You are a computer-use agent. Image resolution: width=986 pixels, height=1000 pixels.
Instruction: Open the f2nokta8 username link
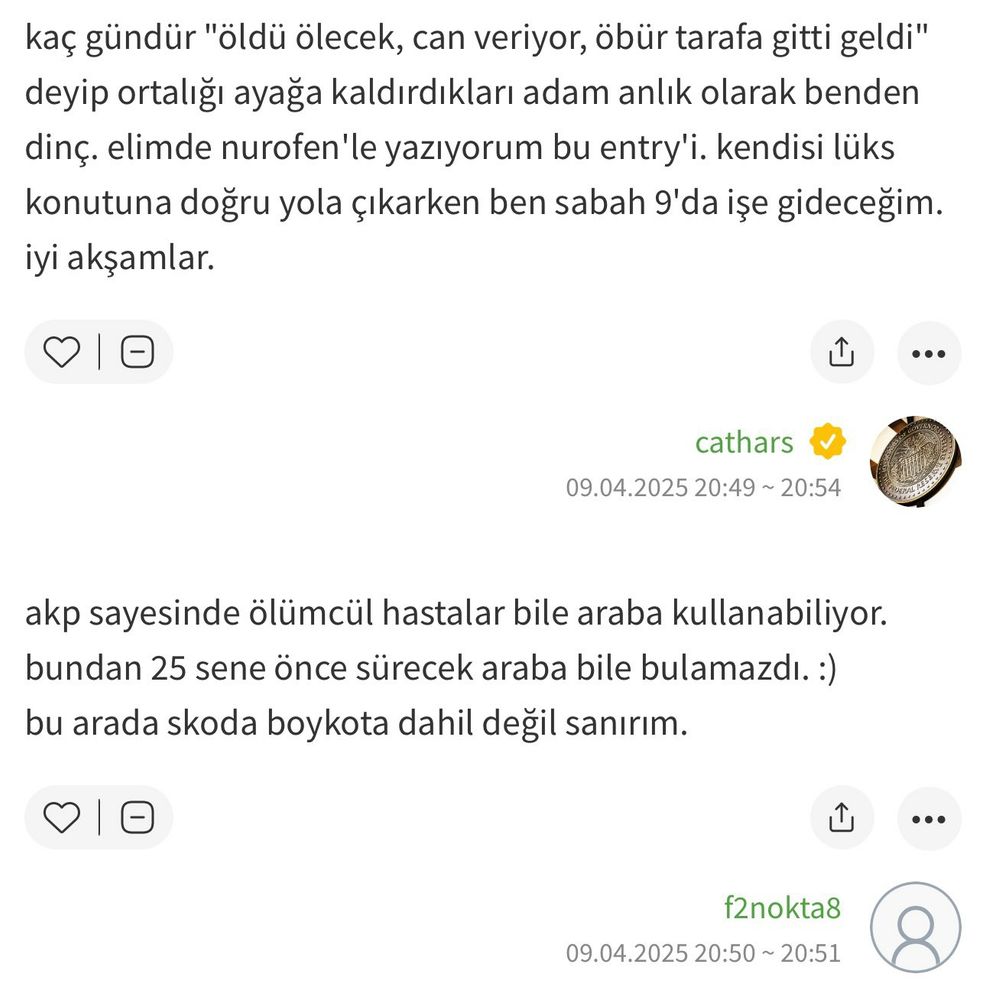(783, 908)
